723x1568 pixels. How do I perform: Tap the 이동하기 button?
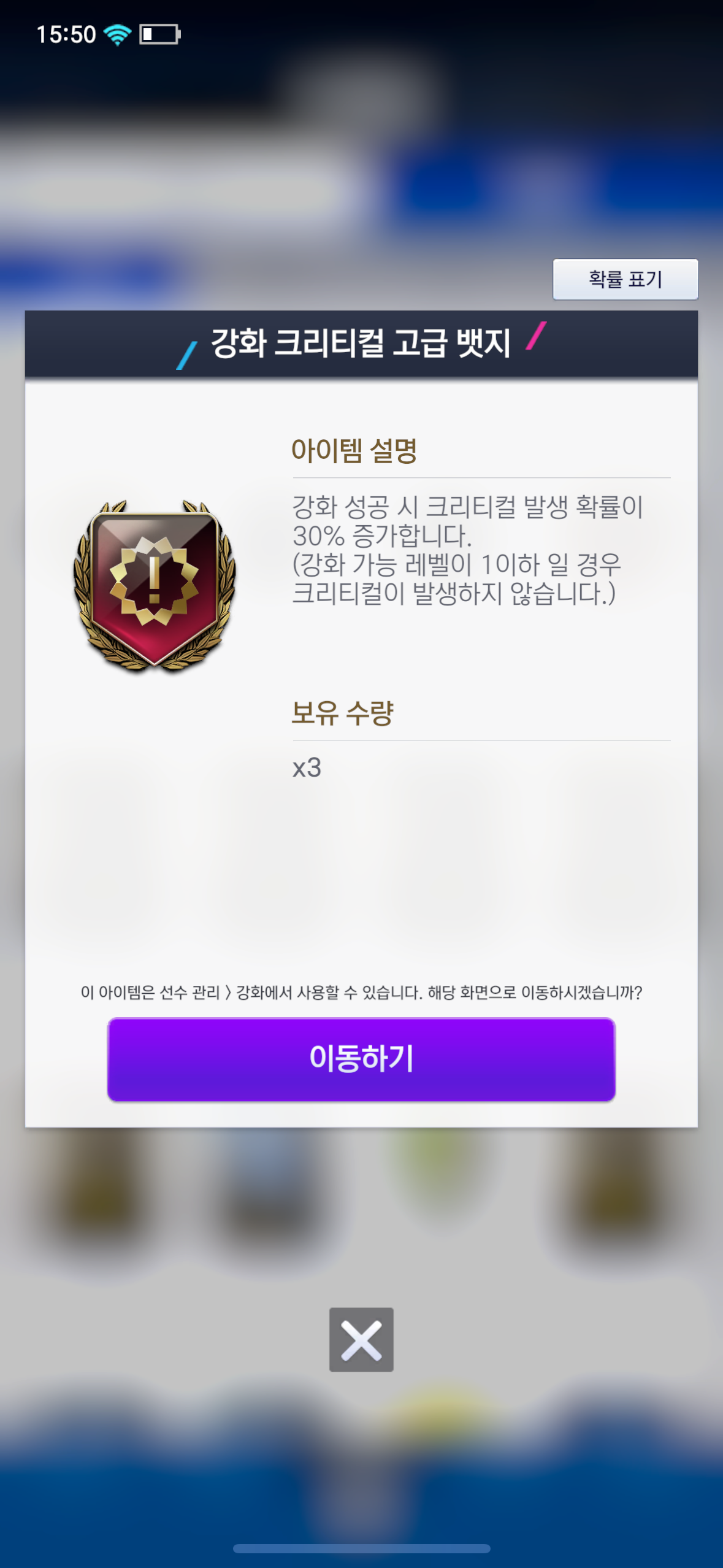[361, 1059]
